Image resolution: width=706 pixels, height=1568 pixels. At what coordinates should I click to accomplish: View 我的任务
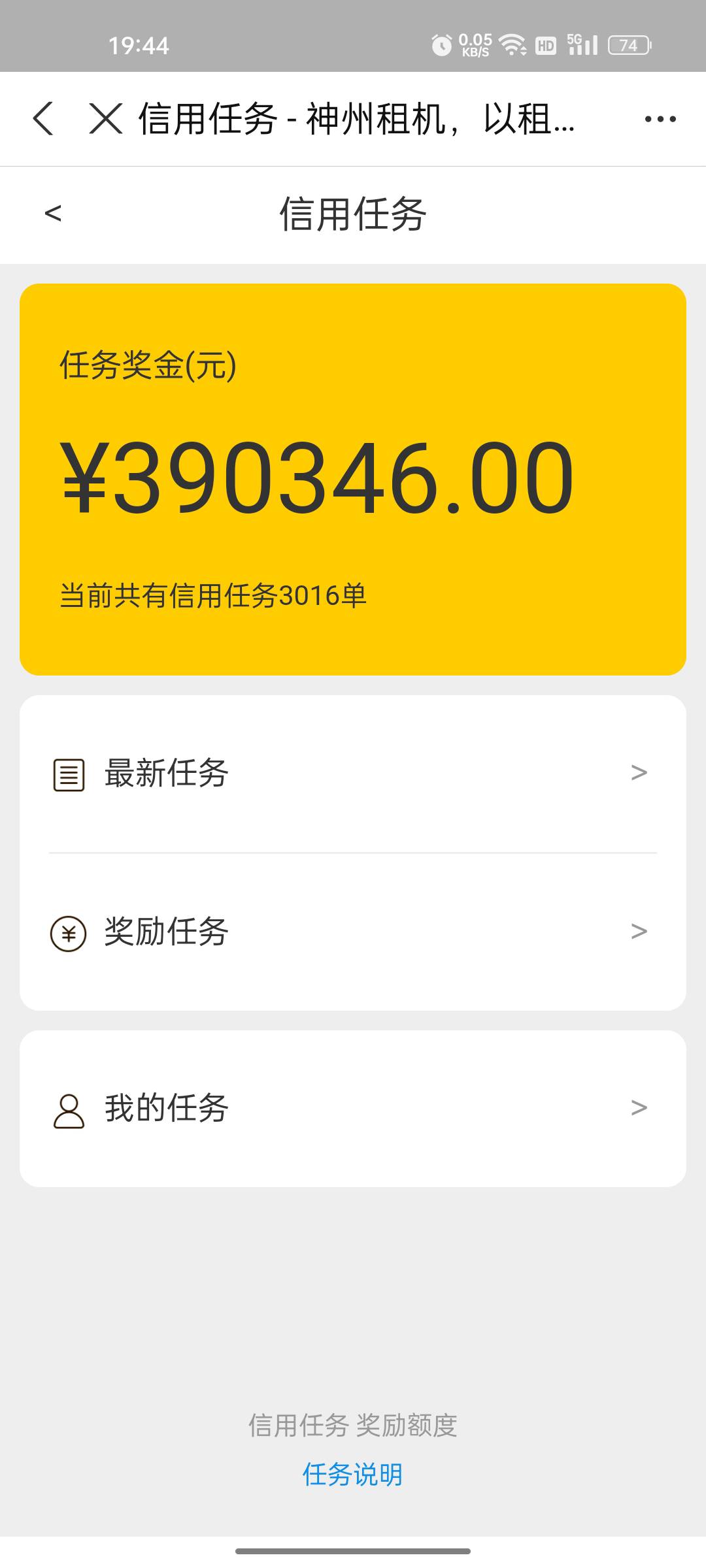point(353,1108)
